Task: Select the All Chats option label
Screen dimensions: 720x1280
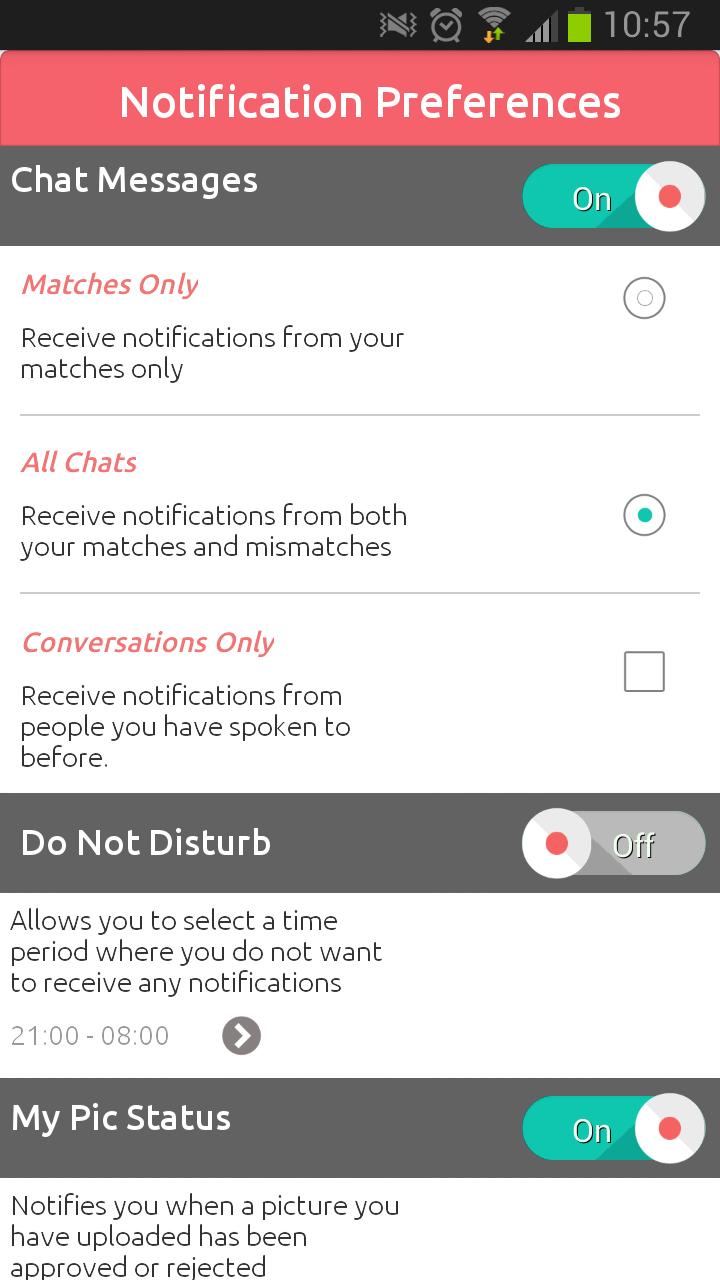Action: 78,462
